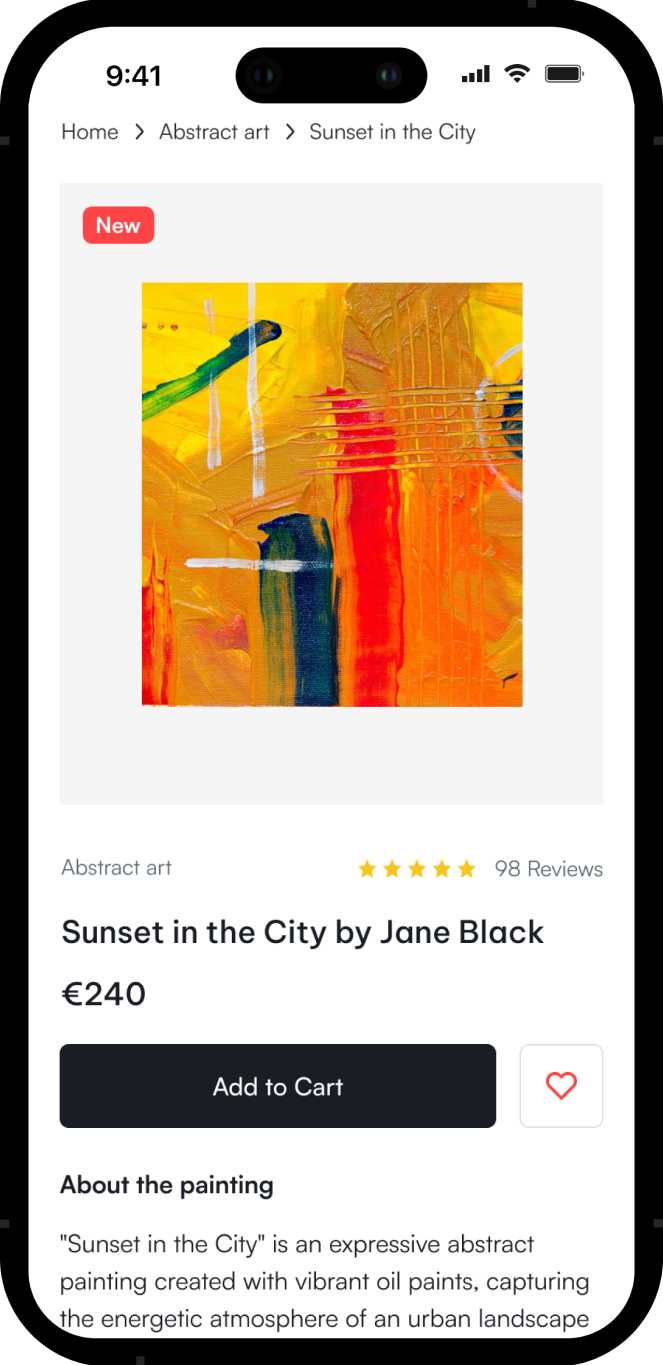Open the Sunset in the City painting image
663x1365 pixels.
(332, 494)
